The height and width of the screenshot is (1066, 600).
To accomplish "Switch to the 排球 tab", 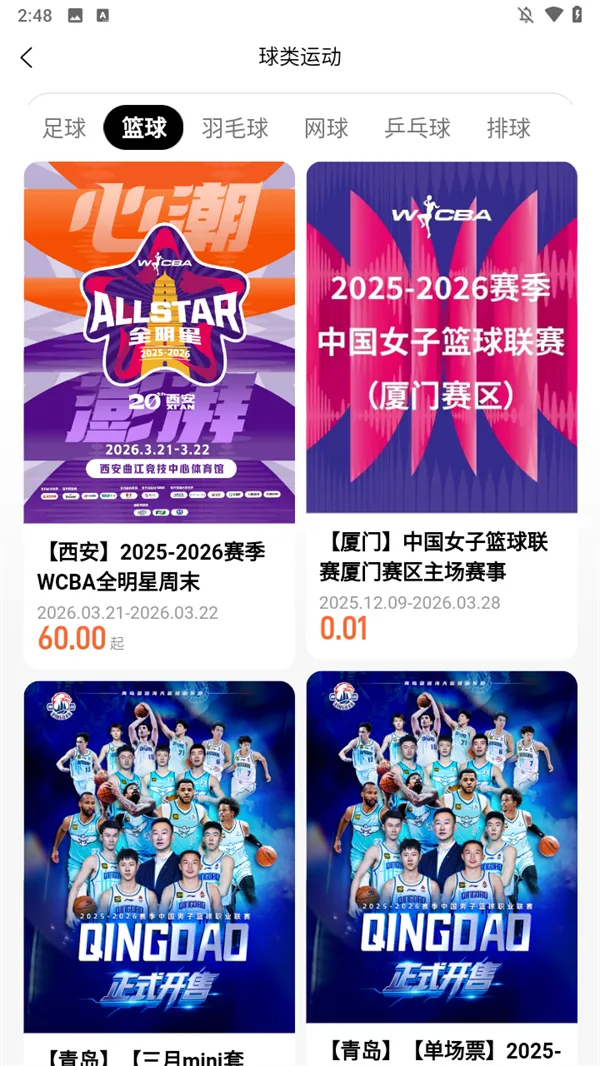I will [x=508, y=128].
